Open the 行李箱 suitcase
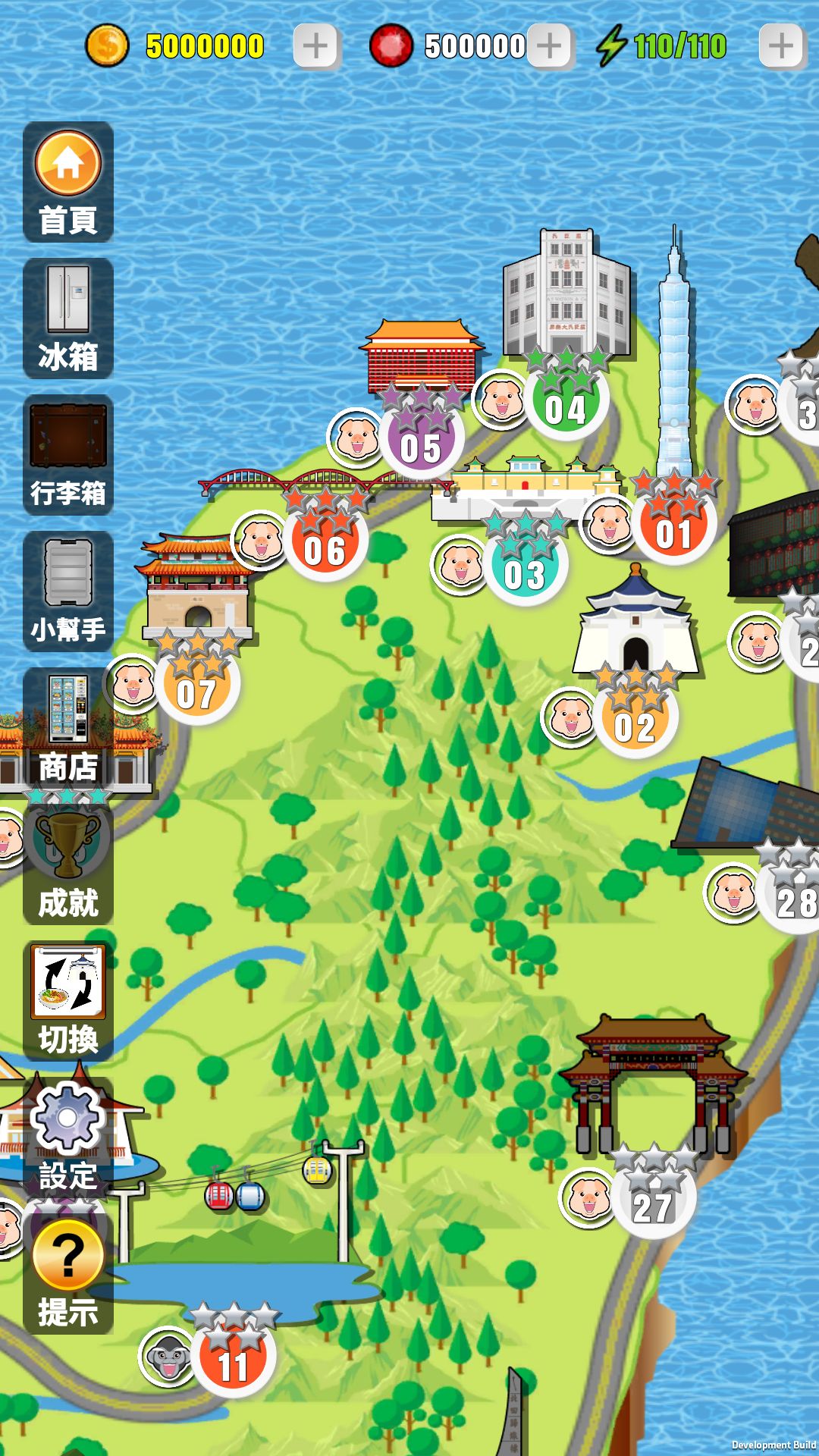 pos(68,455)
